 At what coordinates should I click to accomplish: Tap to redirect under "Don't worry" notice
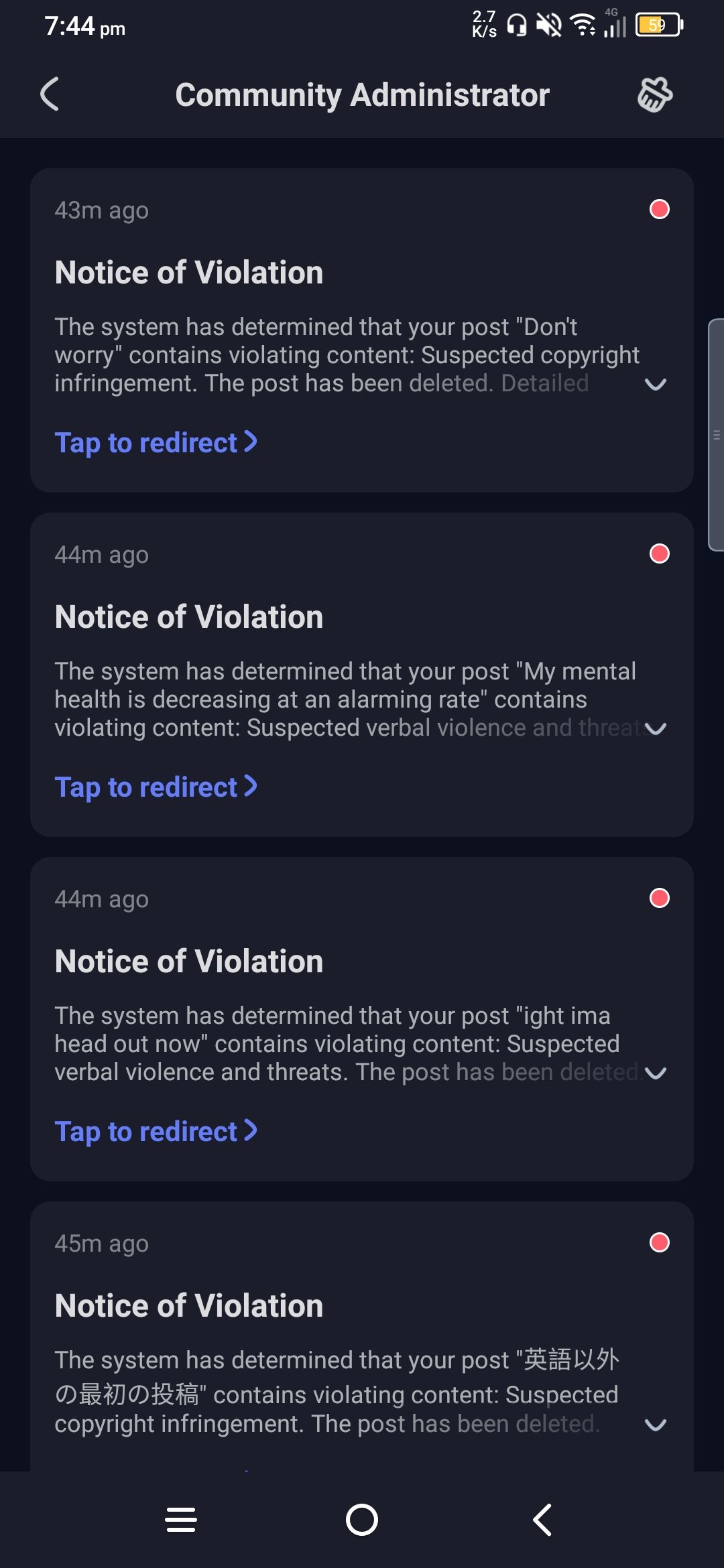[x=156, y=442]
